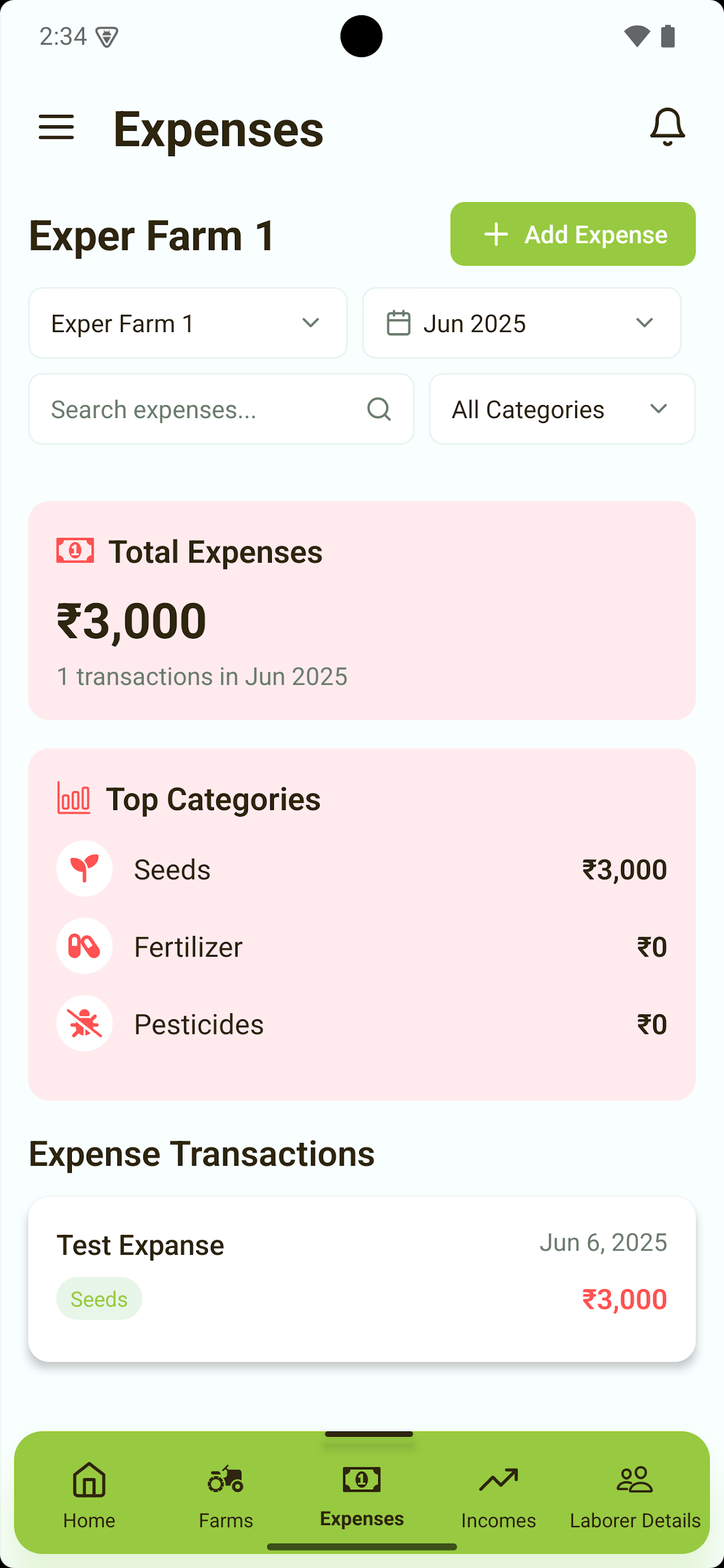Tap the Seeds category chip on Test Expanse
The height and width of the screenshot is (1568, 724).
99,1298
